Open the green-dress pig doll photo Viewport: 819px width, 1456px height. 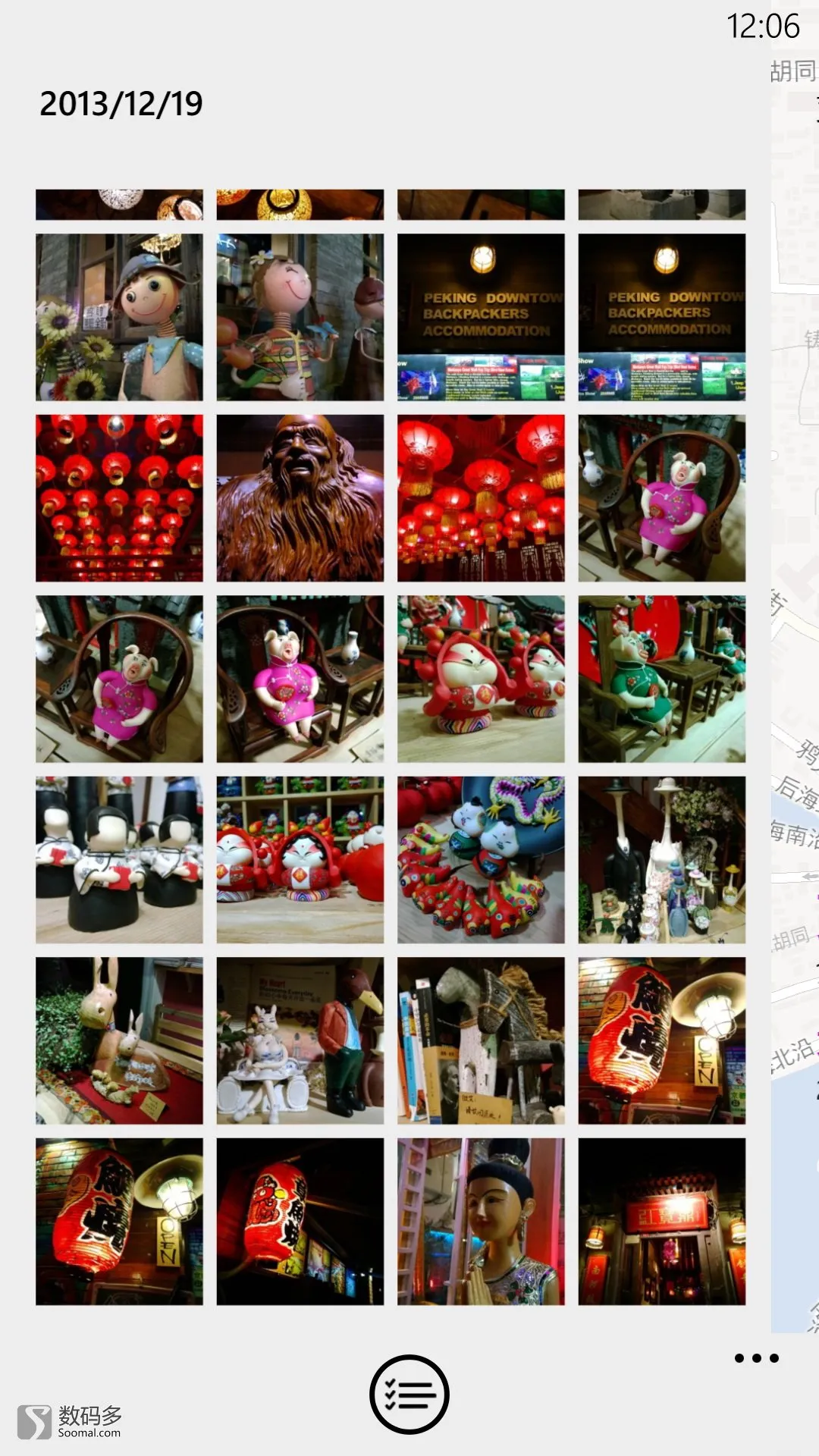tap(661, 679)
